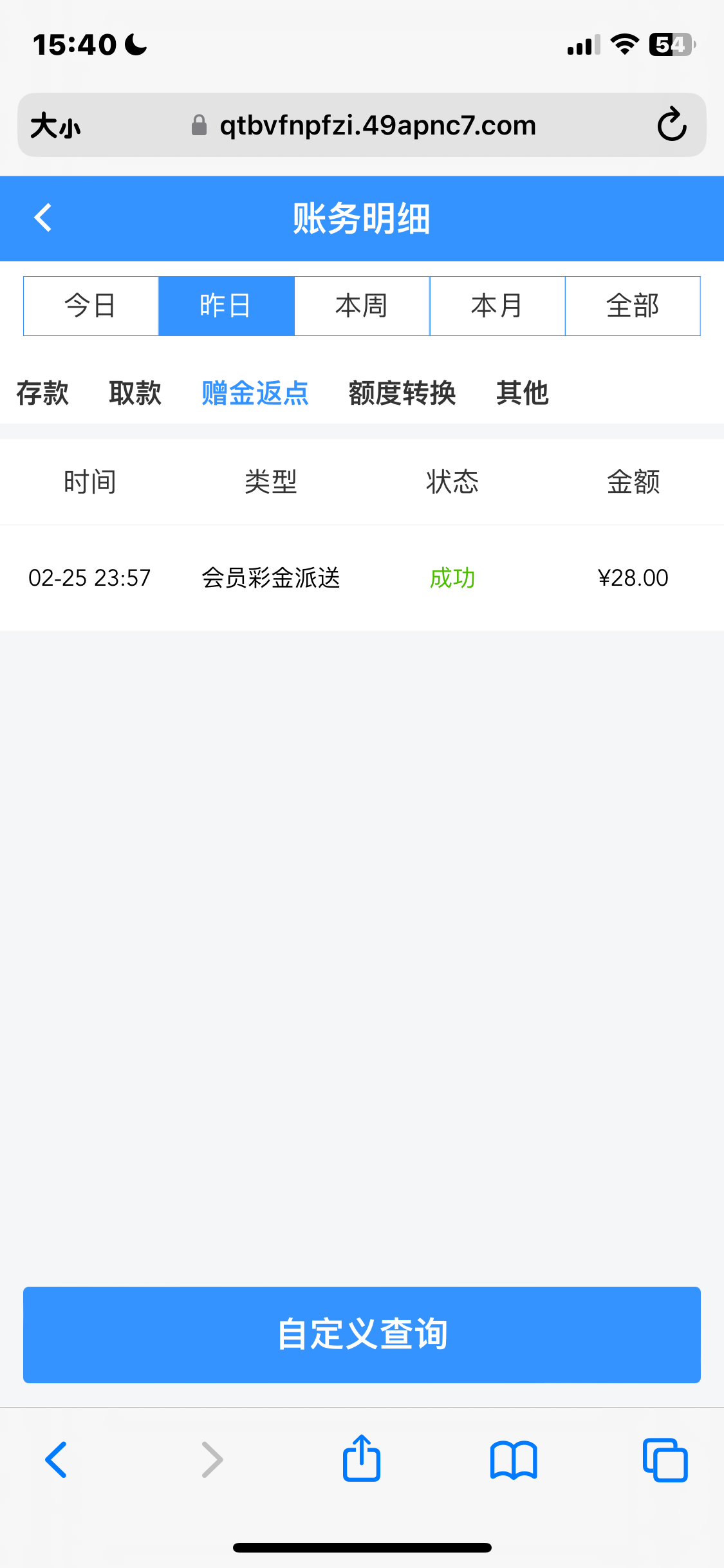Tap the website address field
Viewport: 724px width, 1568px height.
click(x=377, y=125)
